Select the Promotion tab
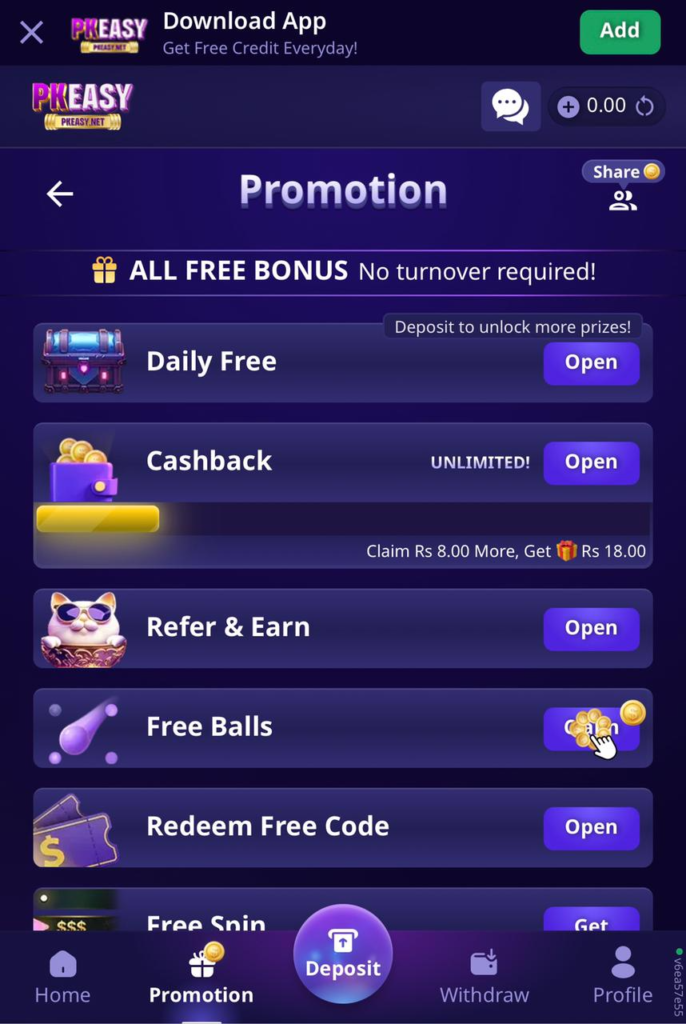 click(201, 977)
